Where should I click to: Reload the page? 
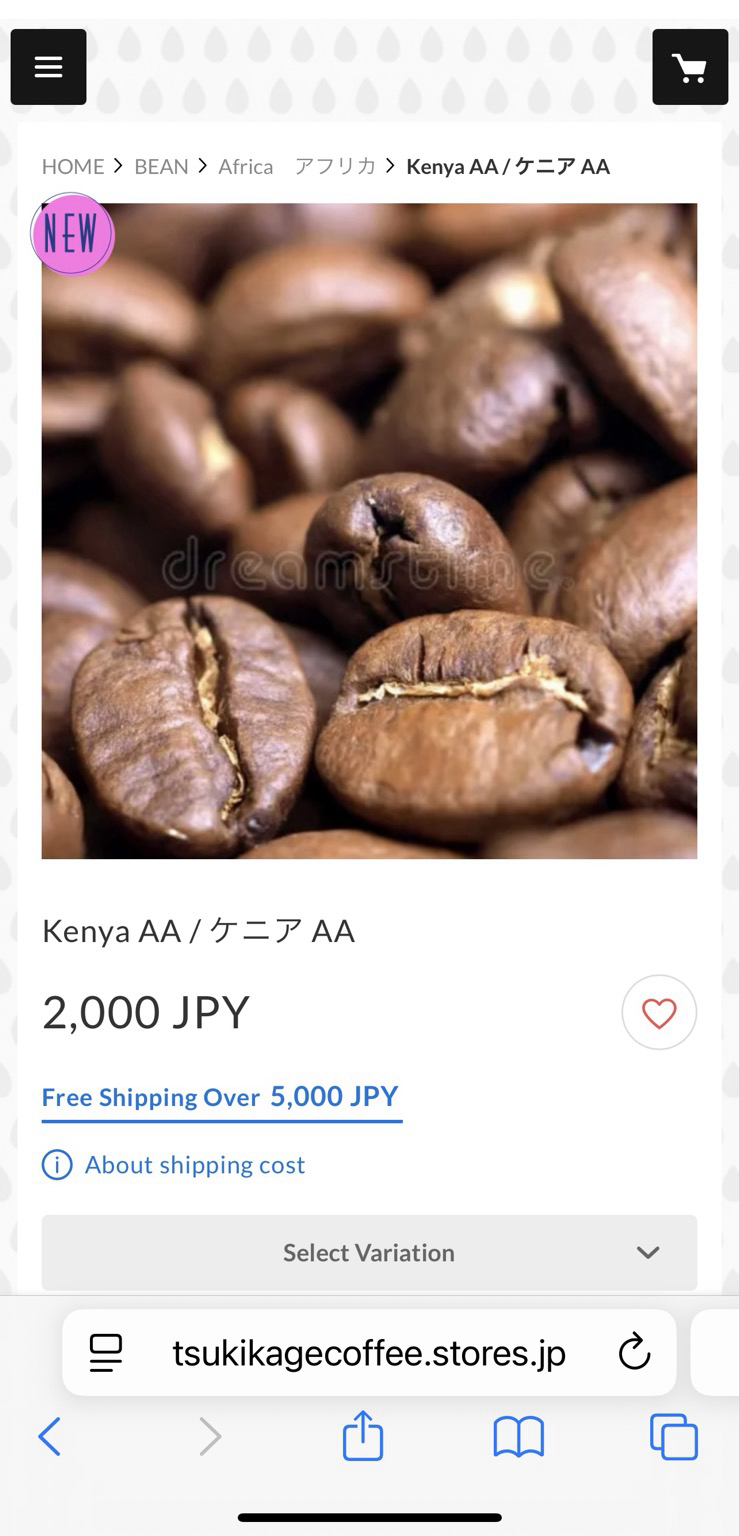pyautogui.click(x=634, y=1353)
